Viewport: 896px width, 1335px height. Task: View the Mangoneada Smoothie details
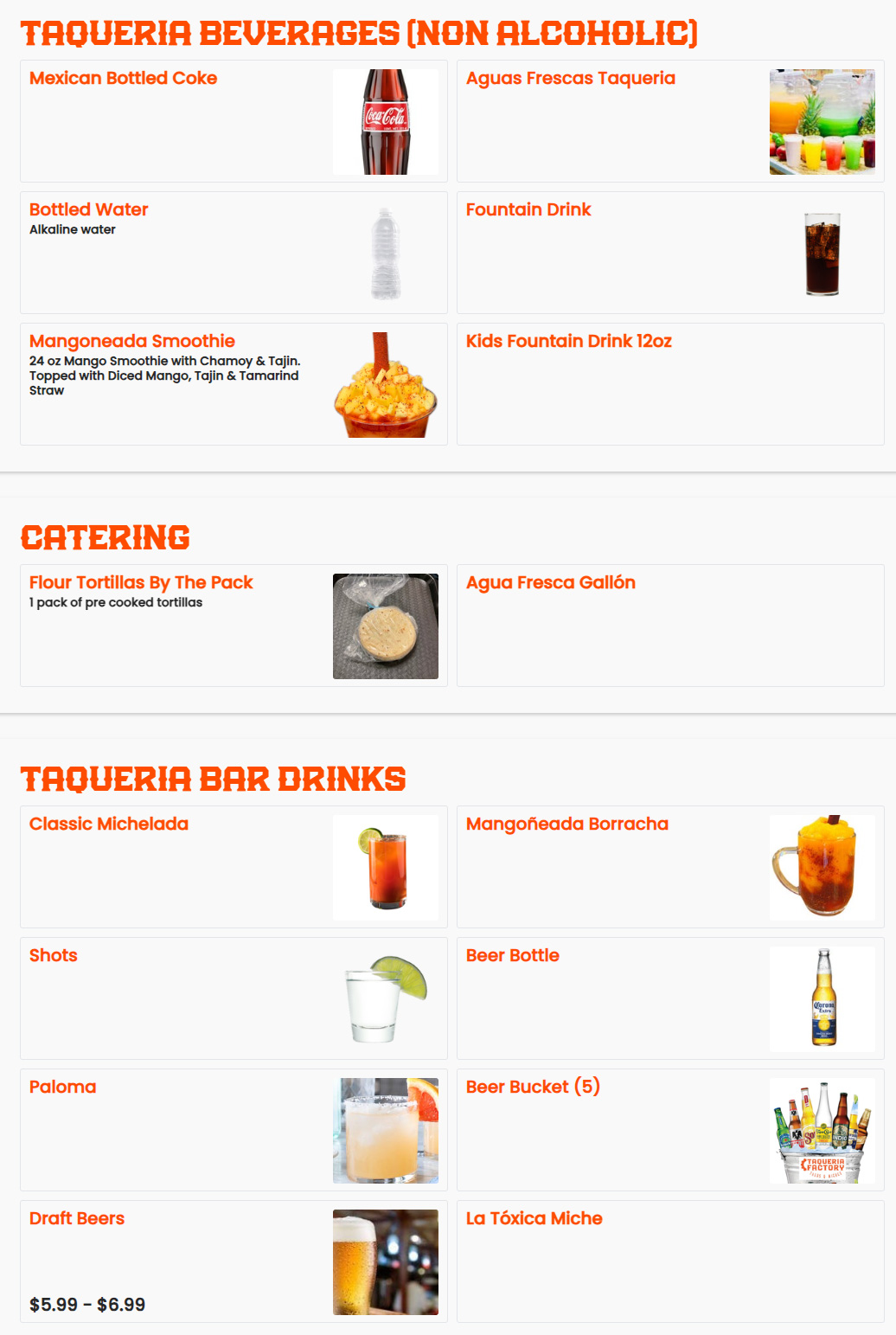click(x=132, y=342)
